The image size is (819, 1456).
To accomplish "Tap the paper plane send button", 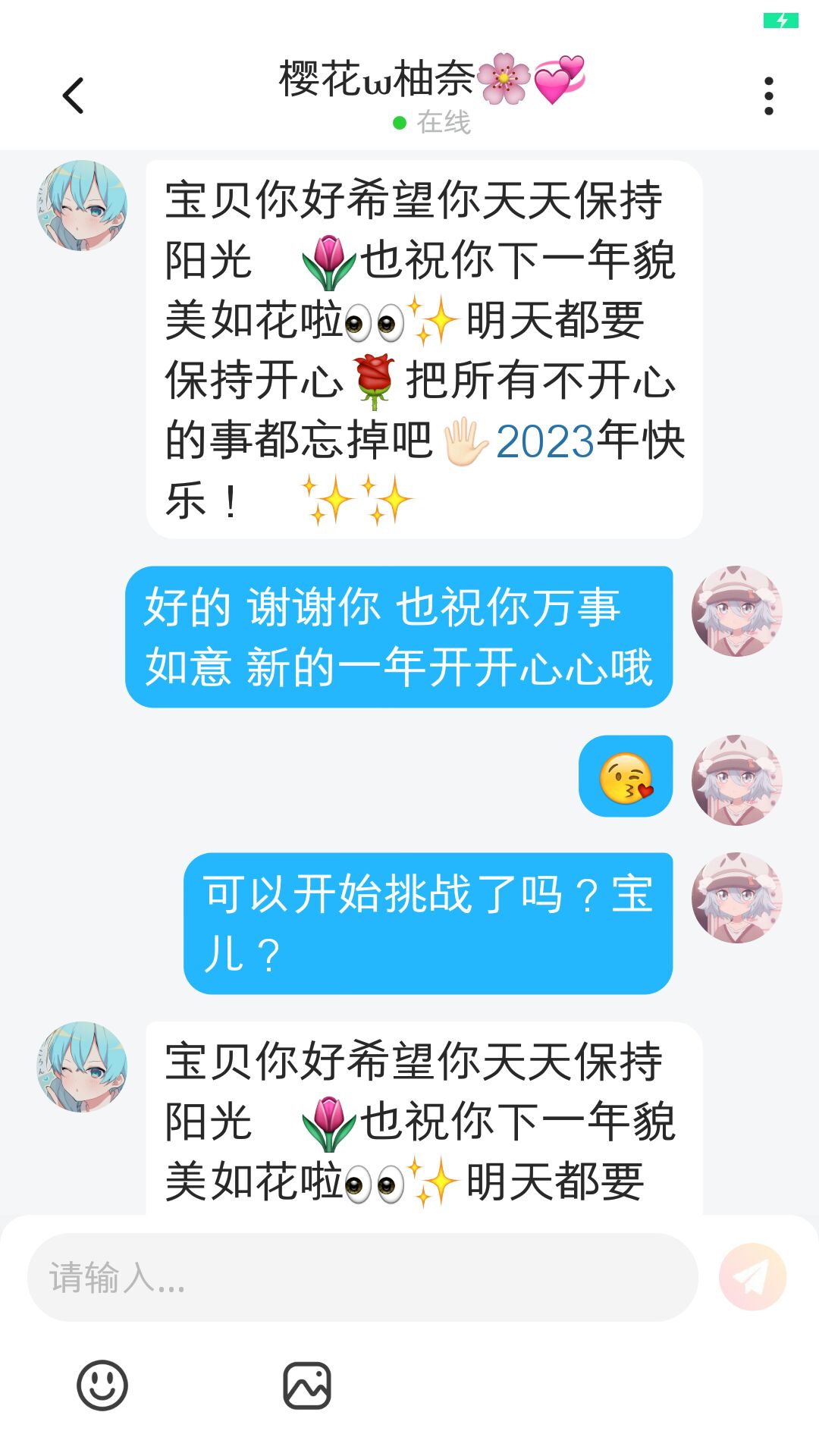I will (752, 1277).
